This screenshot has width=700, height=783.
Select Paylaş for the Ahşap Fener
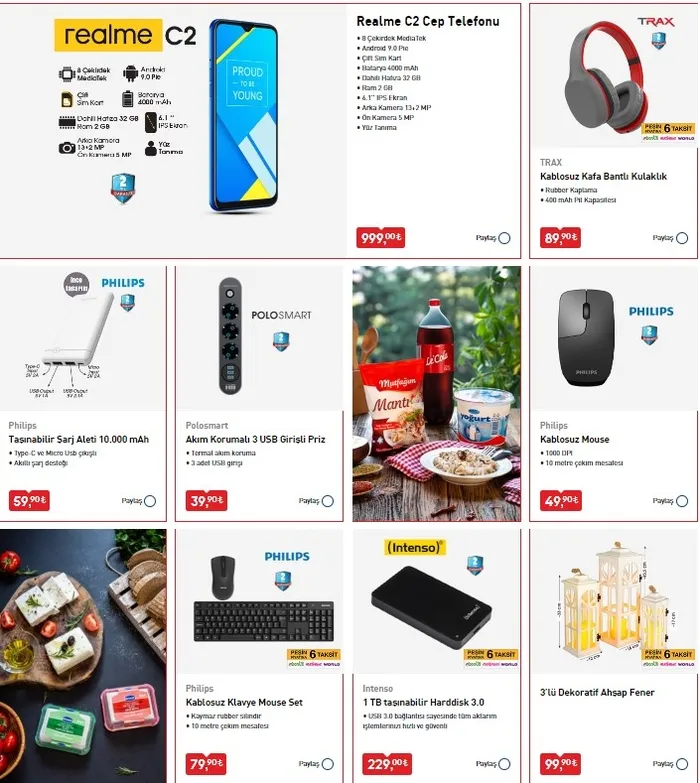coord(682,764)
